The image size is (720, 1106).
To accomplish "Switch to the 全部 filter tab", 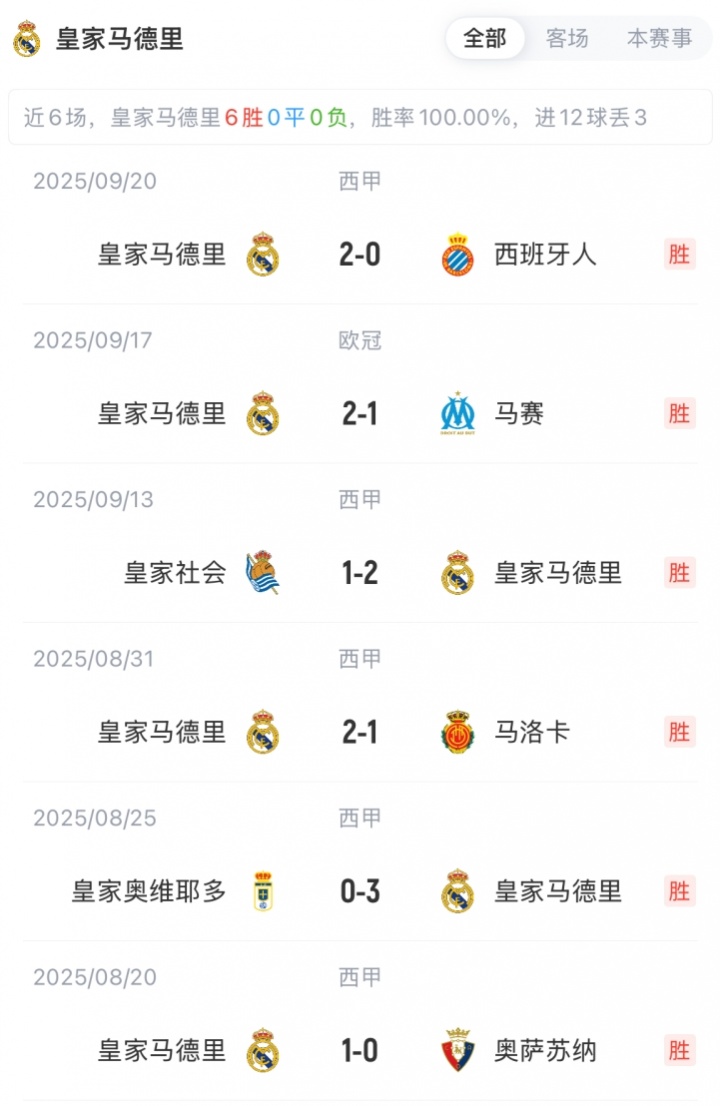I will tap(485, 39).
